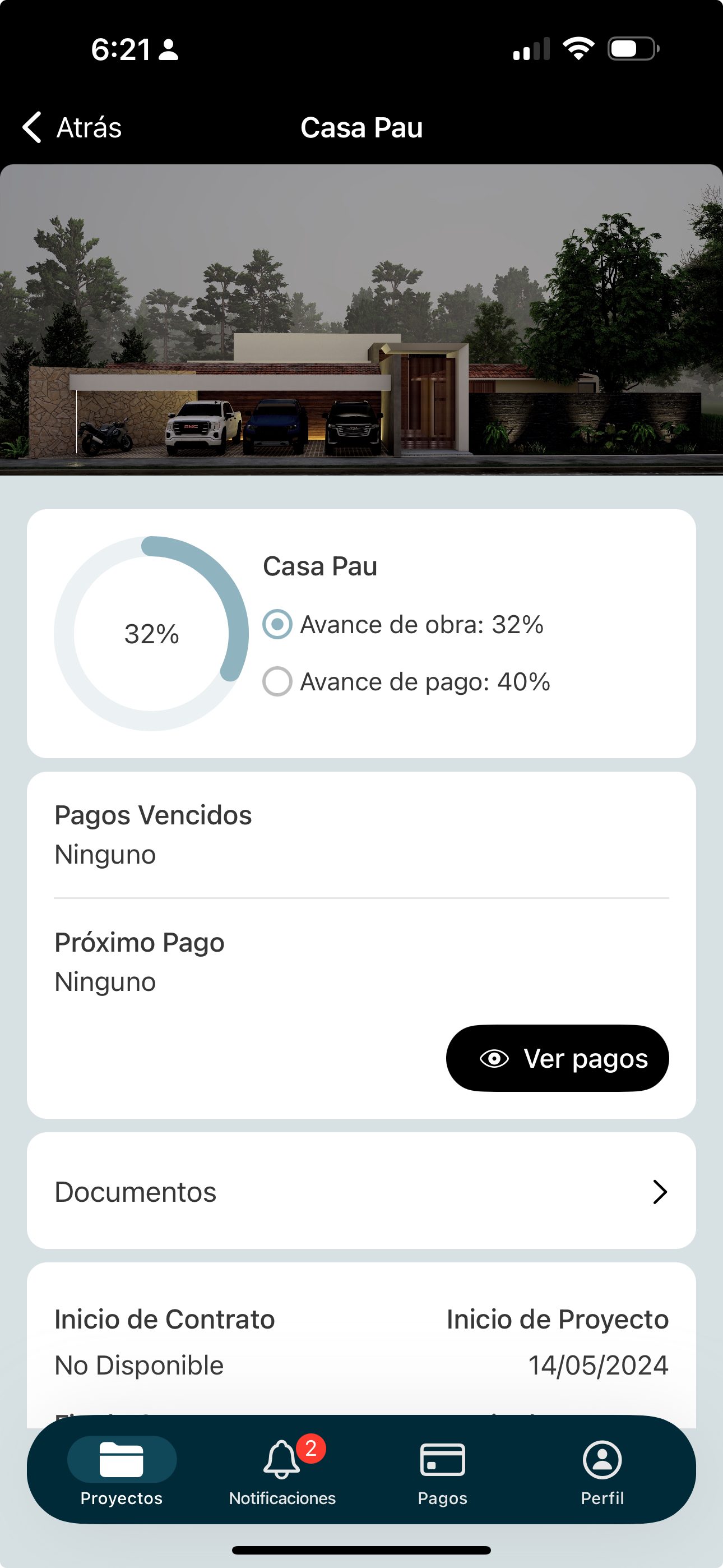
Task: Open the Notificaciones tab
Action: [x=282, y=1469]
